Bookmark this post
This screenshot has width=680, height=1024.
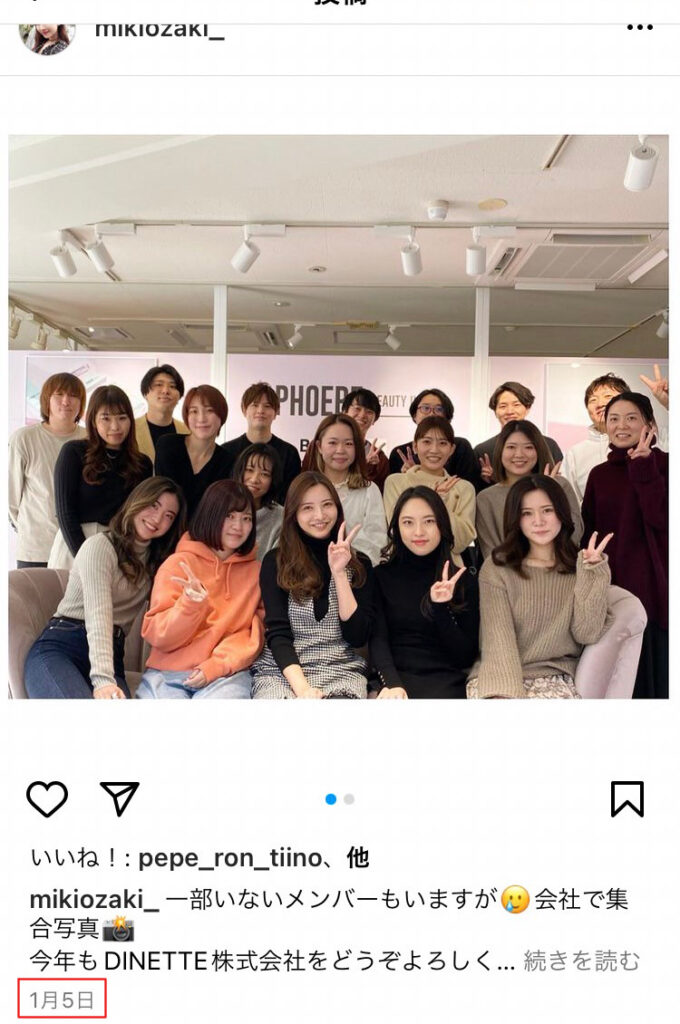click(627, 799)
